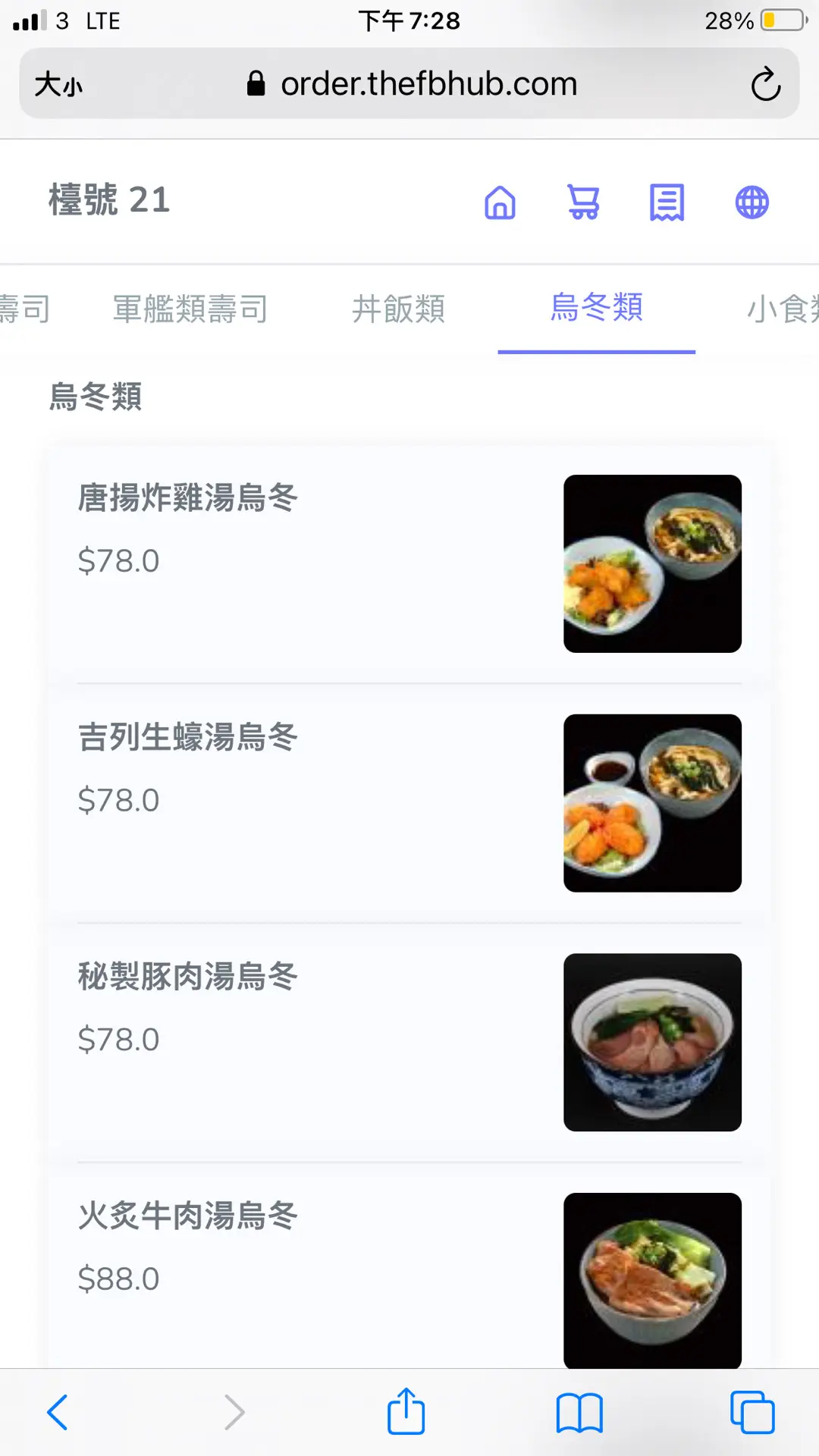Open Safari bookmarks
This screenshot has height=1456, width=819.
(579, 1414)
